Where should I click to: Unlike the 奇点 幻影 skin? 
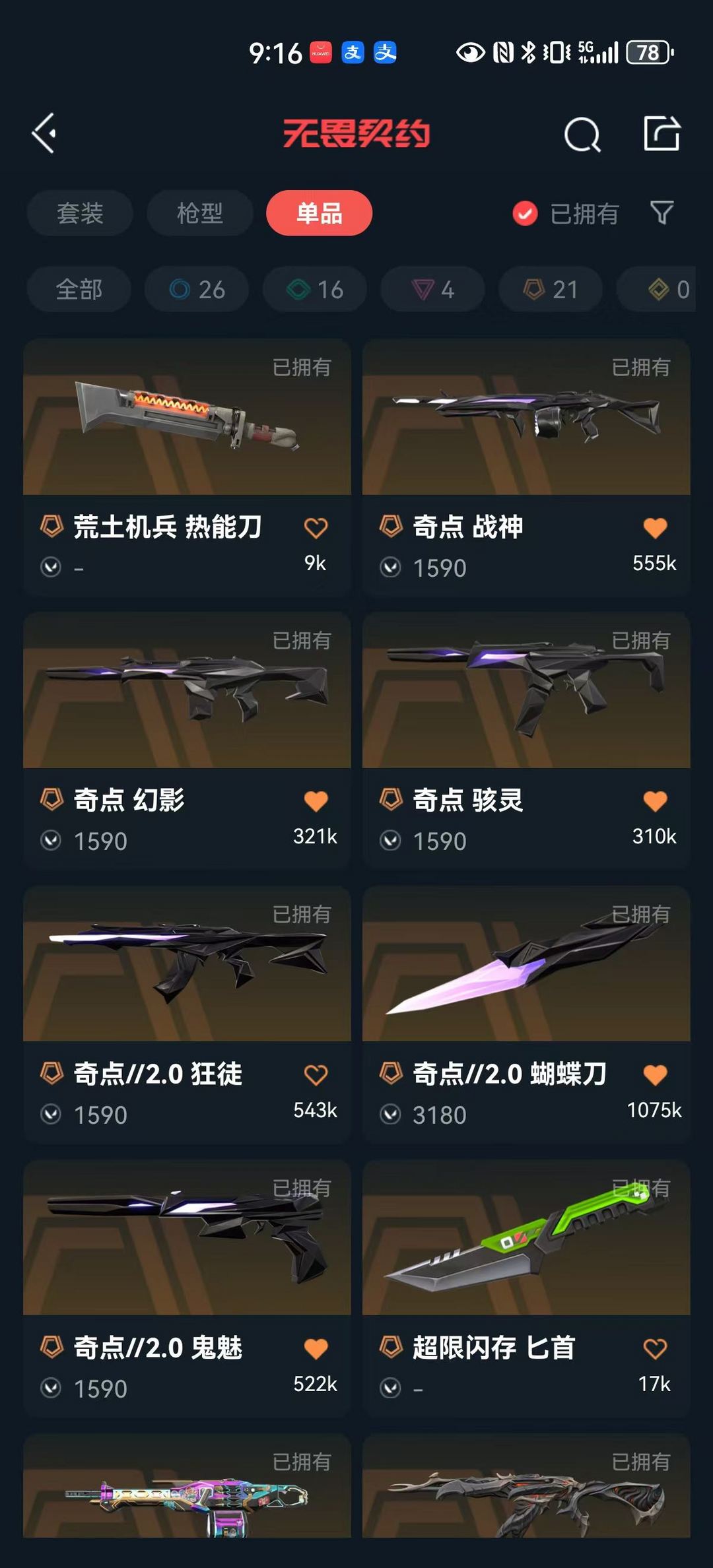point(316,801)
